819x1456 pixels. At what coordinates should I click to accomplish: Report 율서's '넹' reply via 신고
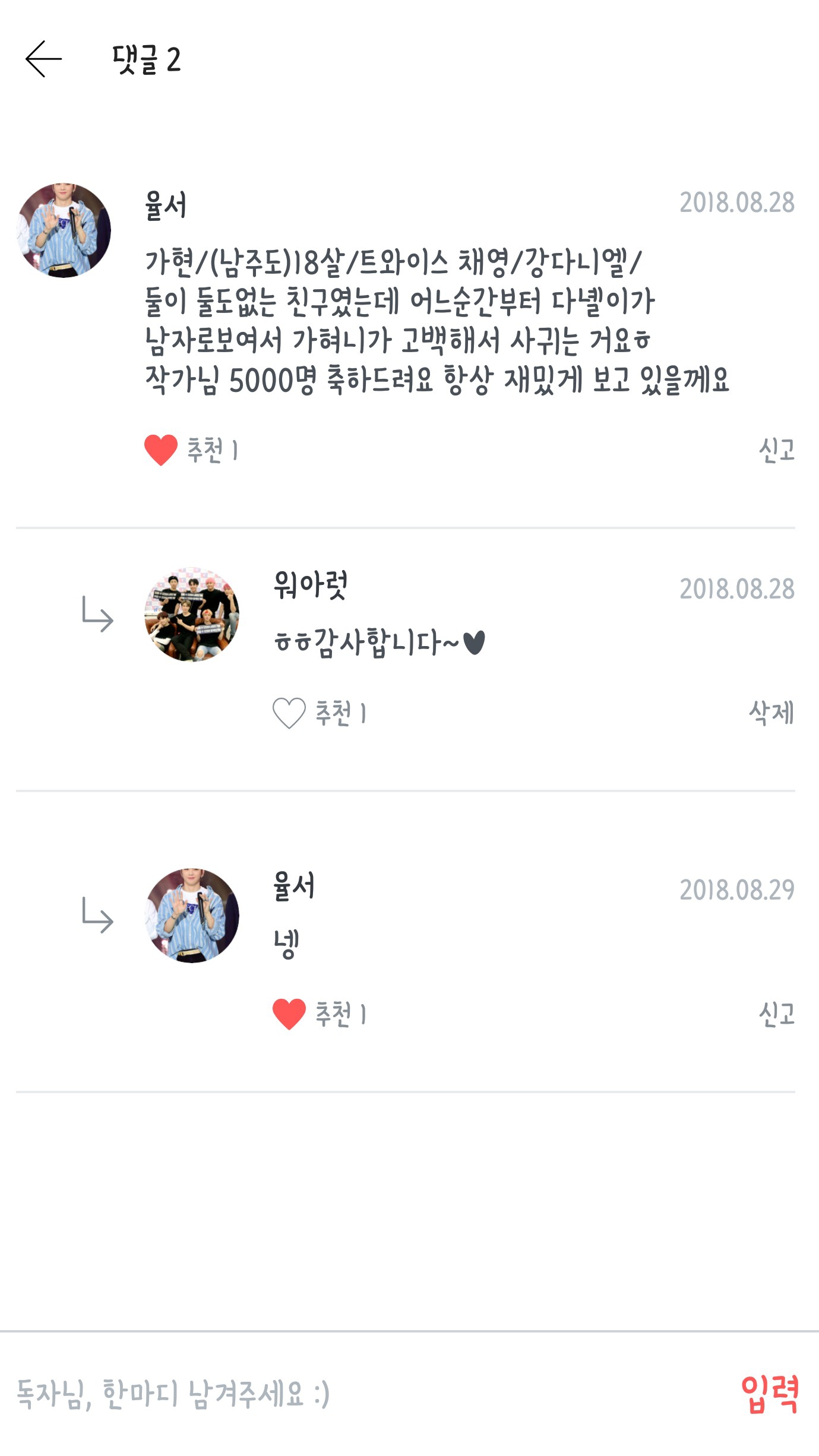click(776, 1014)
